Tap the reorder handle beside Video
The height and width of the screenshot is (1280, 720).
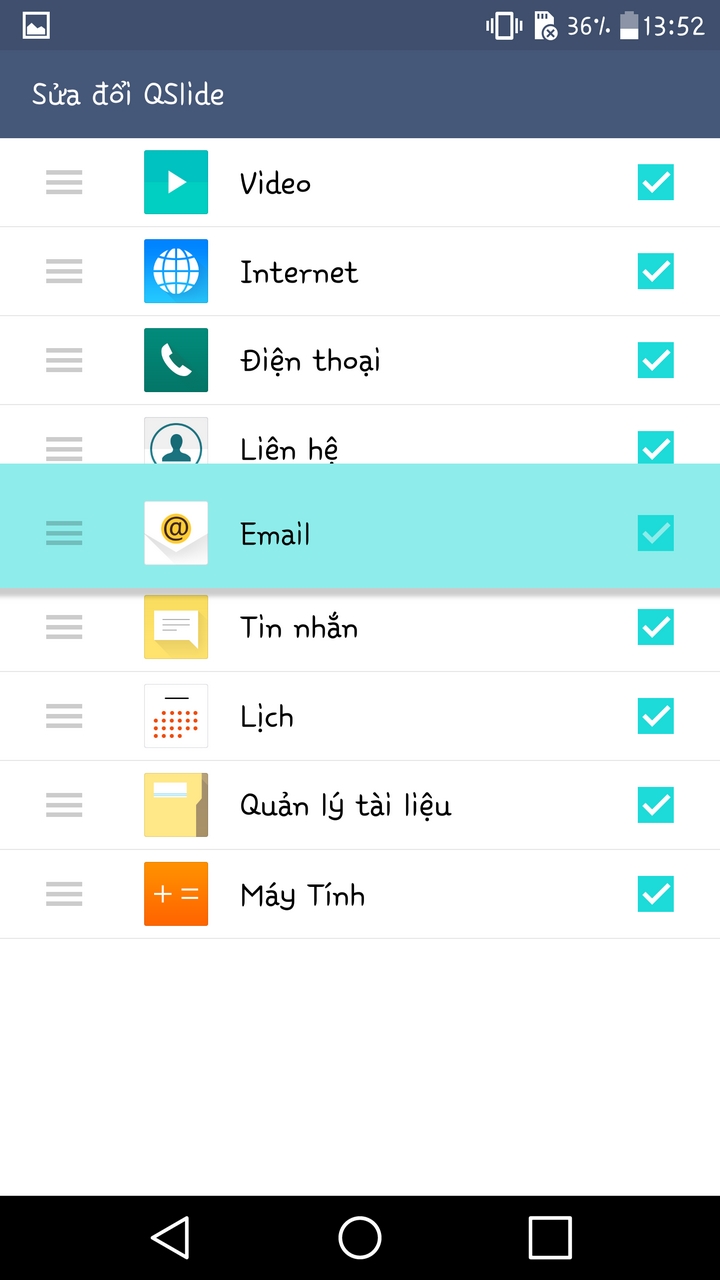coord(64,182)
